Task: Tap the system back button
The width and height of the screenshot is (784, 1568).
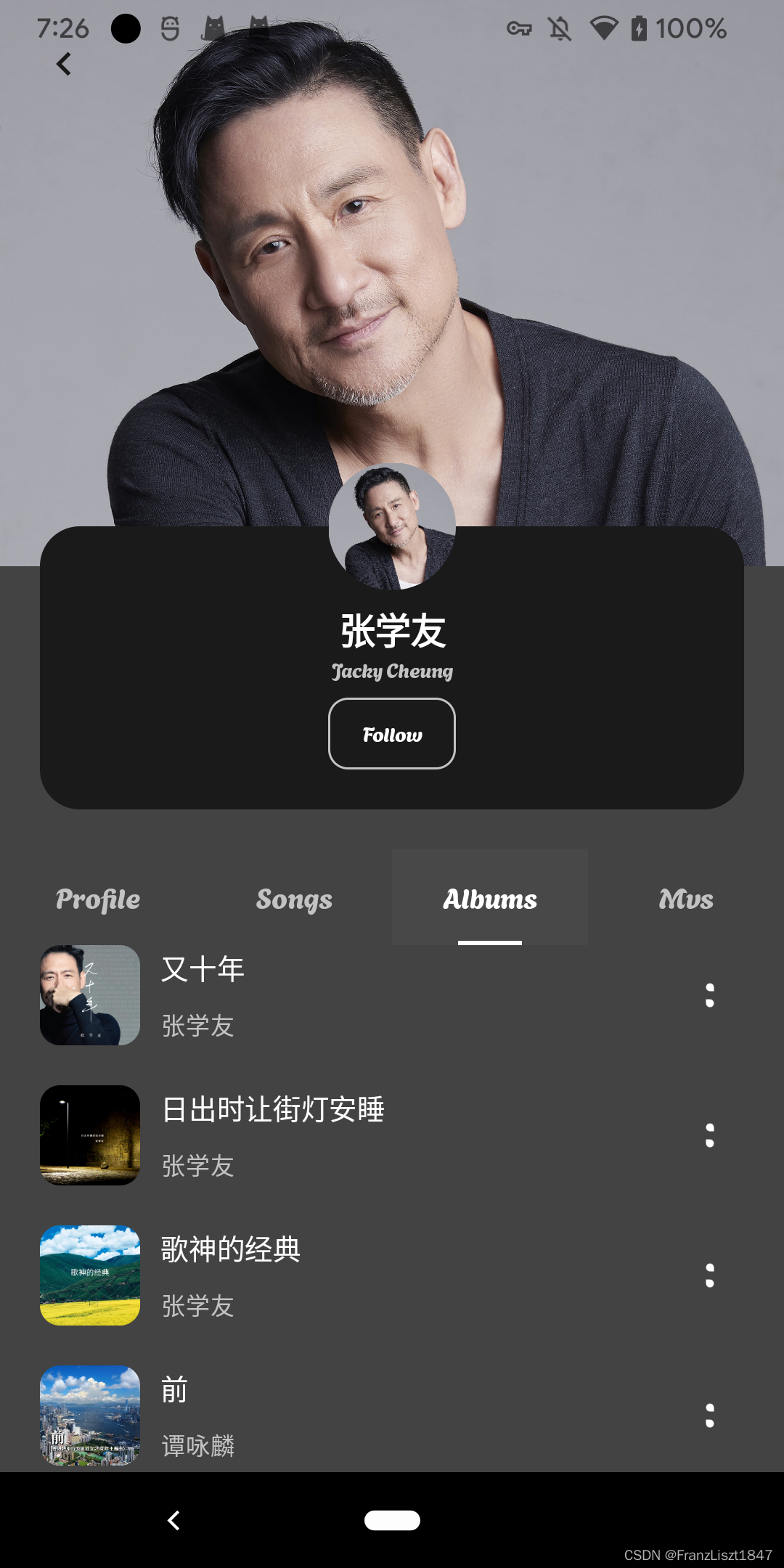Action: tap(173, 1520)
